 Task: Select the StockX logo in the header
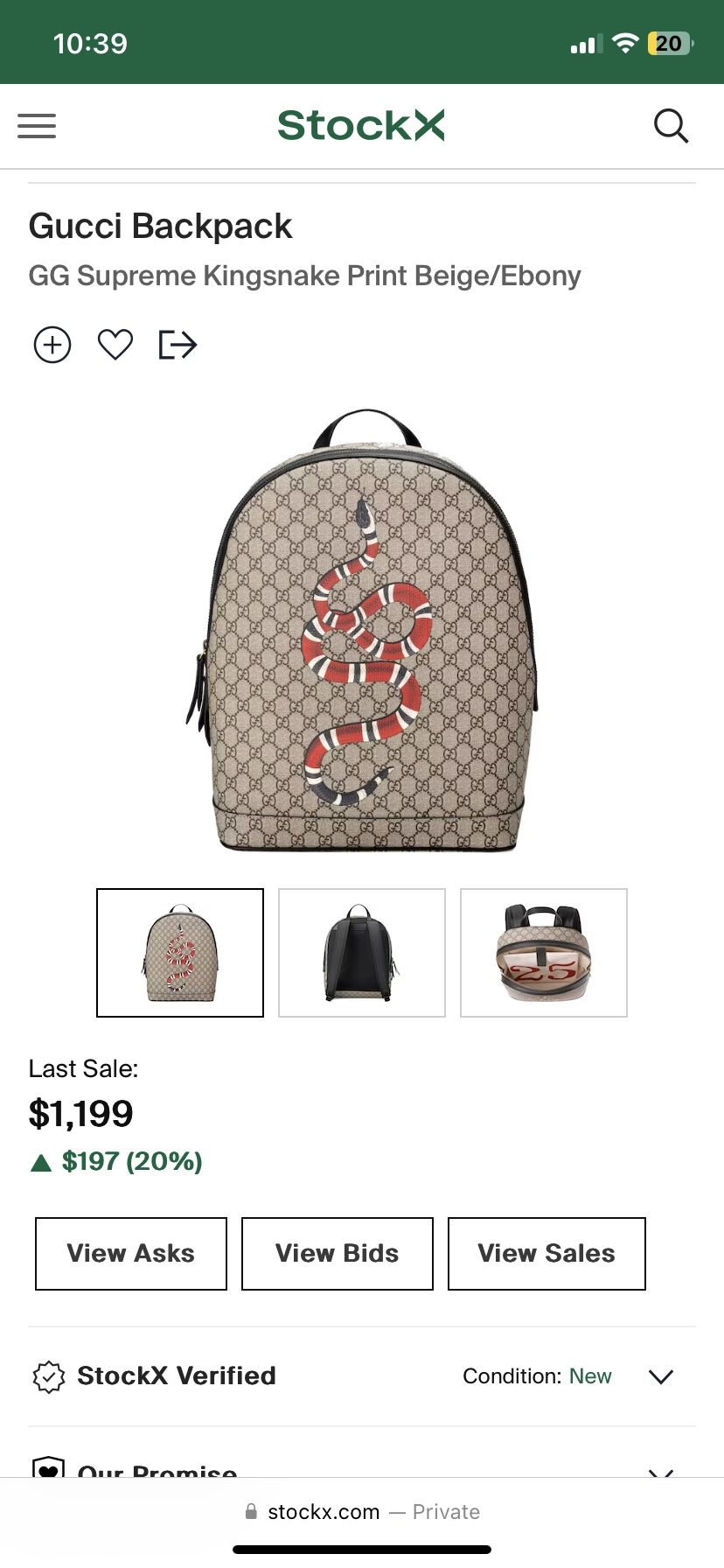[361, 125]
